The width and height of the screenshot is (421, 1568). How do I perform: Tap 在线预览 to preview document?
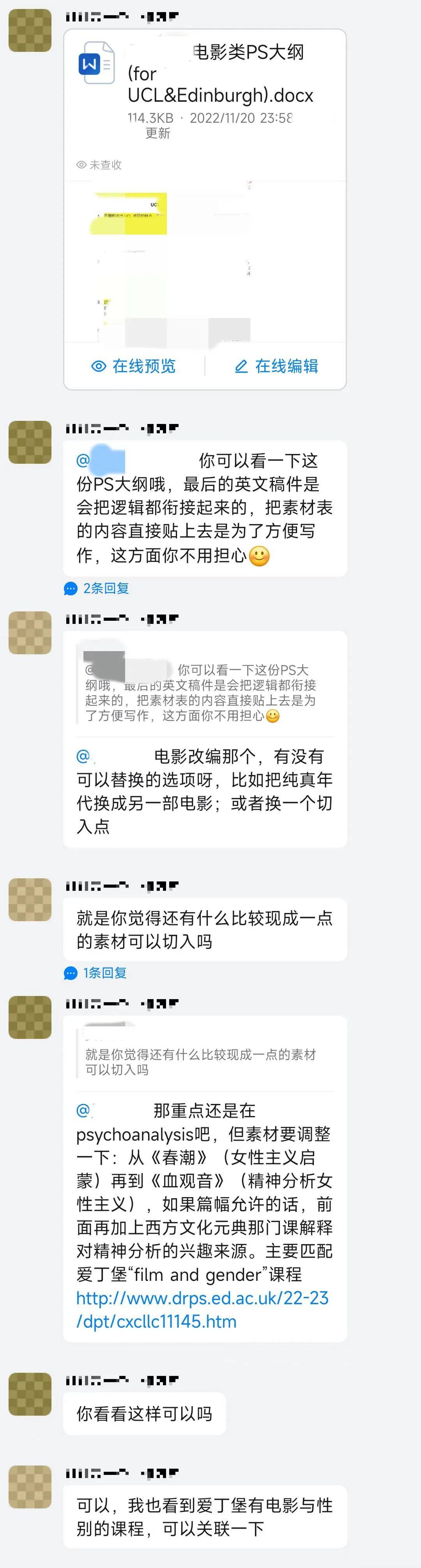[133, 366]
